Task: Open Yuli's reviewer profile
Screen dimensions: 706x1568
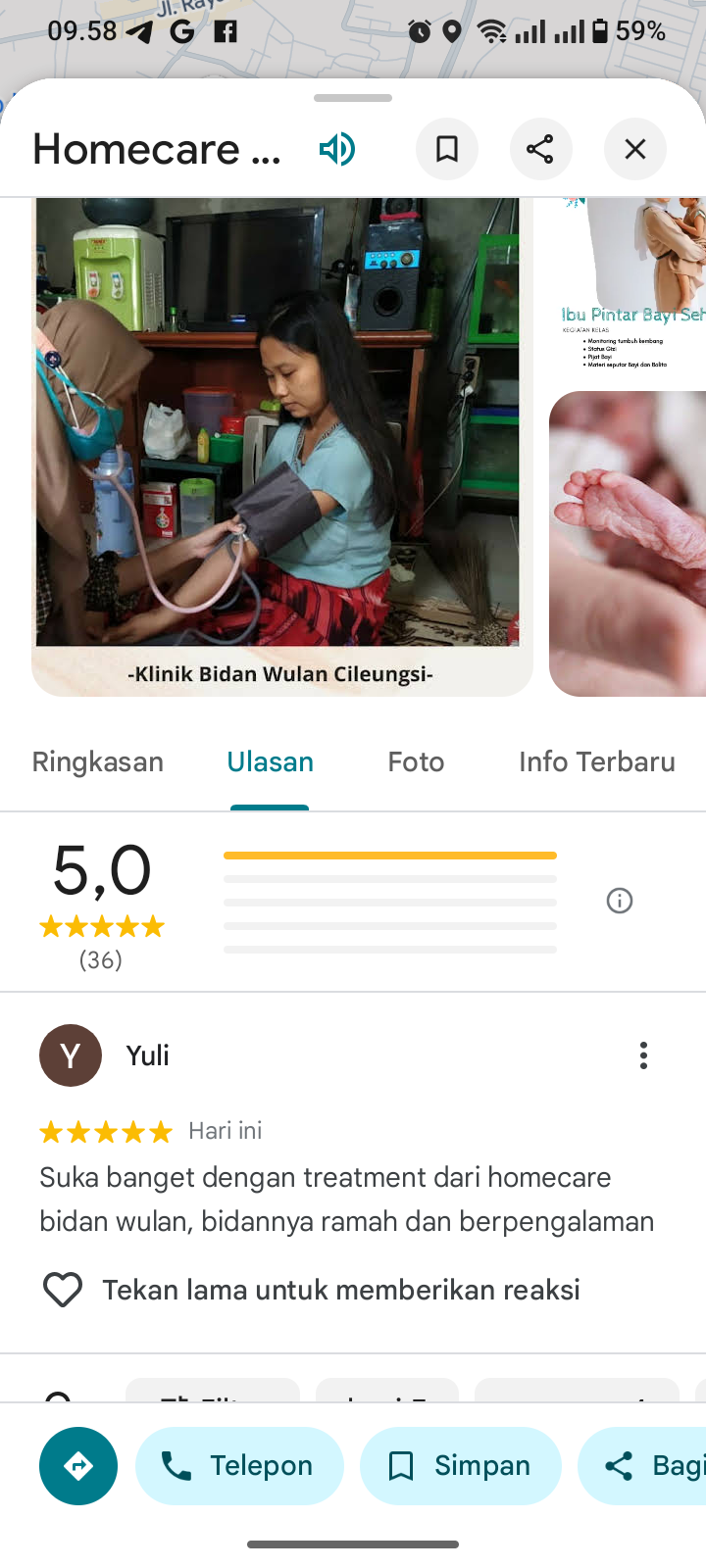Action: tap(71, 1055)
